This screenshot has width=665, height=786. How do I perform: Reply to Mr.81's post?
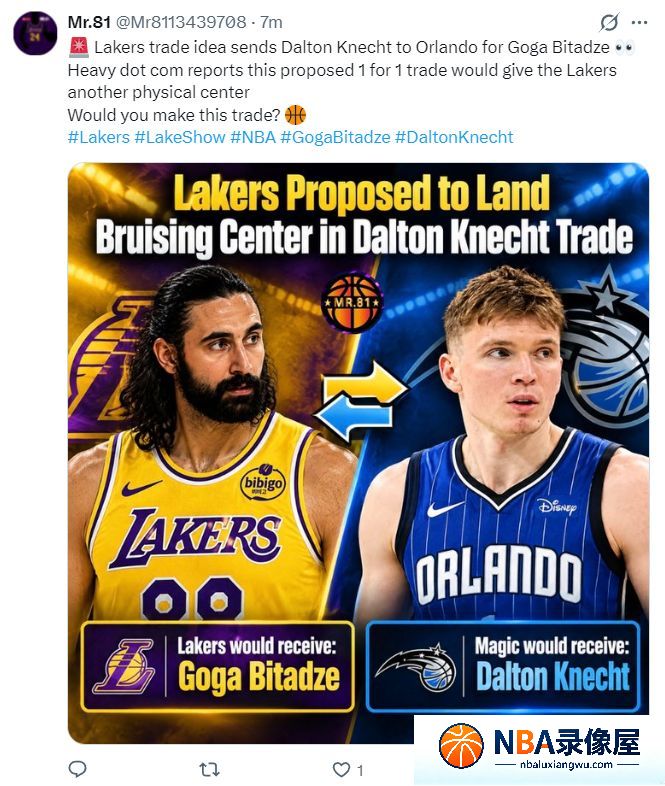point(77,769)
